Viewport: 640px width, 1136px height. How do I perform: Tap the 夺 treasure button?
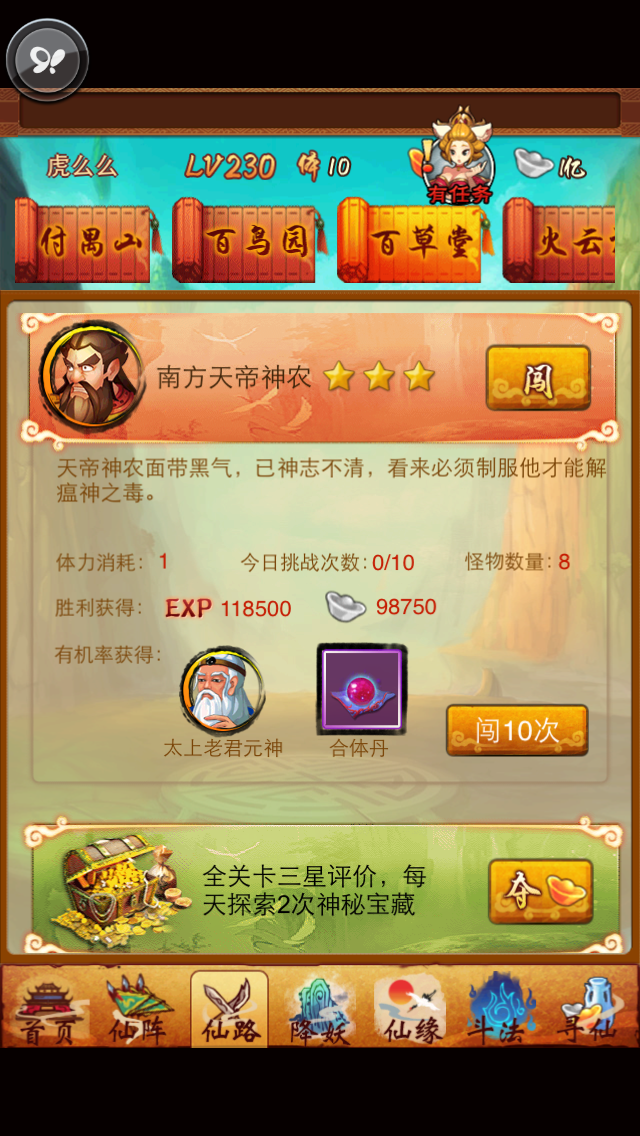540,891
